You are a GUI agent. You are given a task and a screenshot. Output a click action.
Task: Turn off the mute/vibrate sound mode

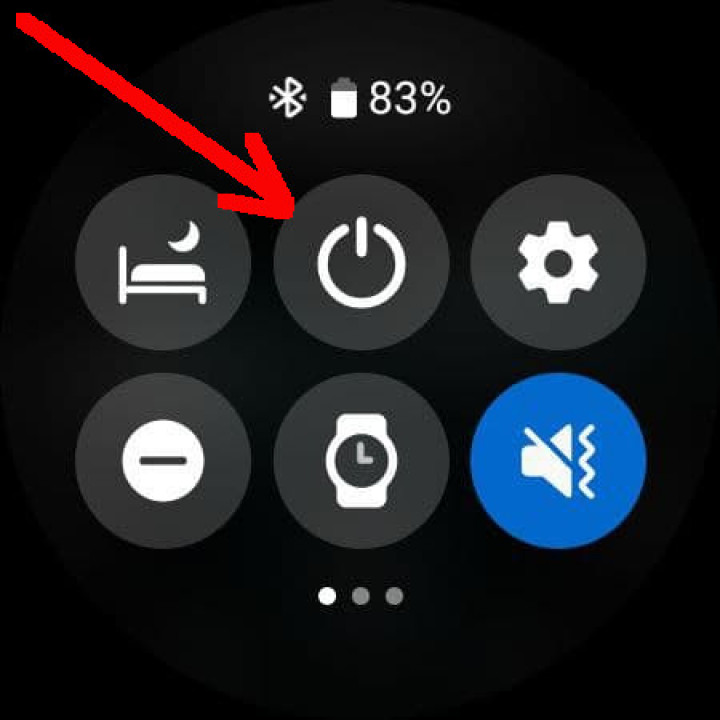point(558,461)
